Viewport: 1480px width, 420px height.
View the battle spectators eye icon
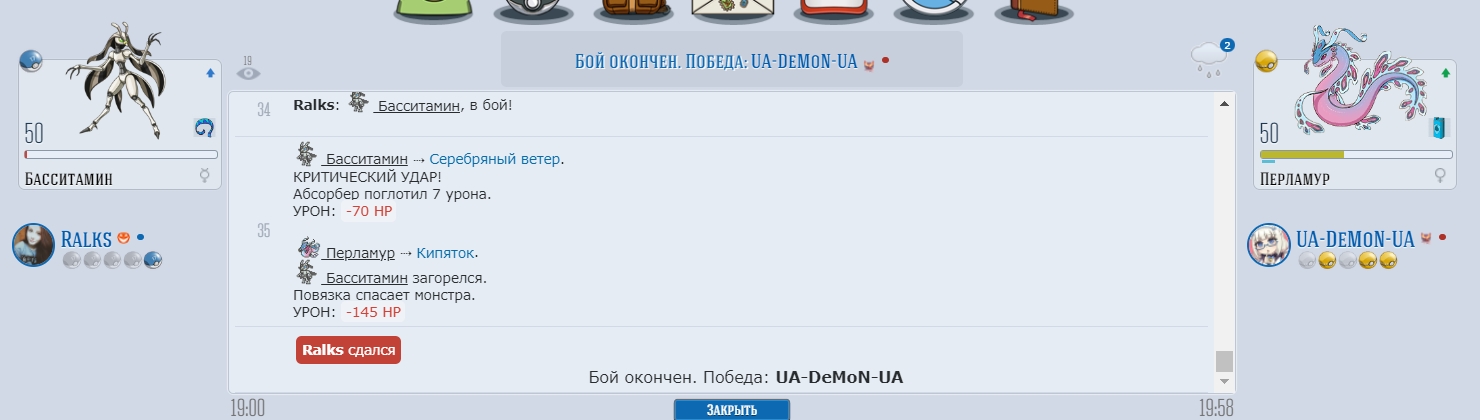coord(248,71)
